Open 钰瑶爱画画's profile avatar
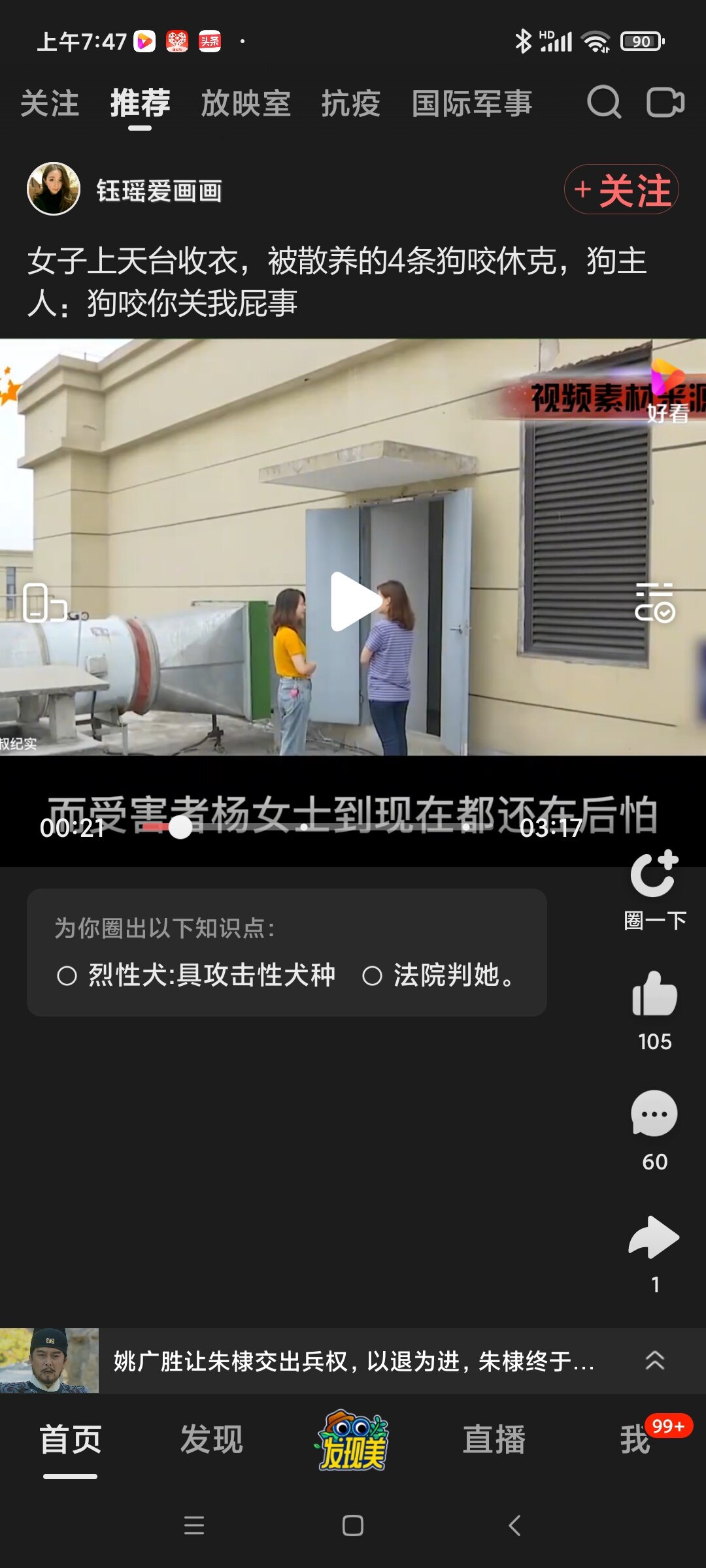 tap(54, 189)
